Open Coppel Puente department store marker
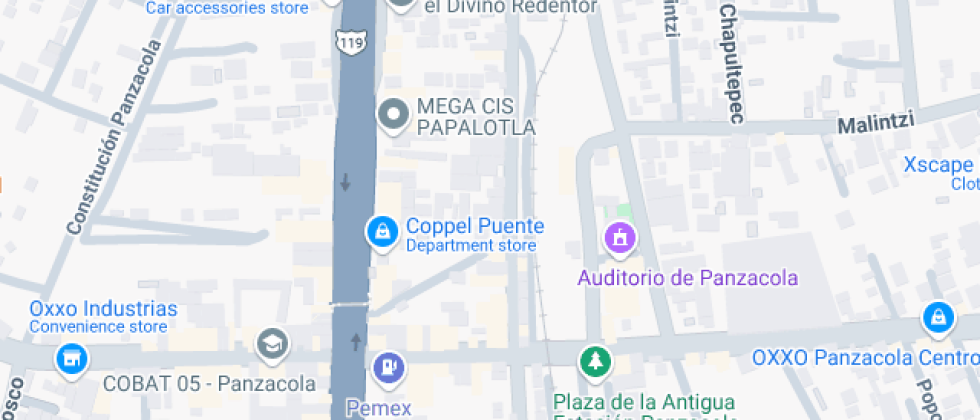980x420 pixels. click(381, 232)
